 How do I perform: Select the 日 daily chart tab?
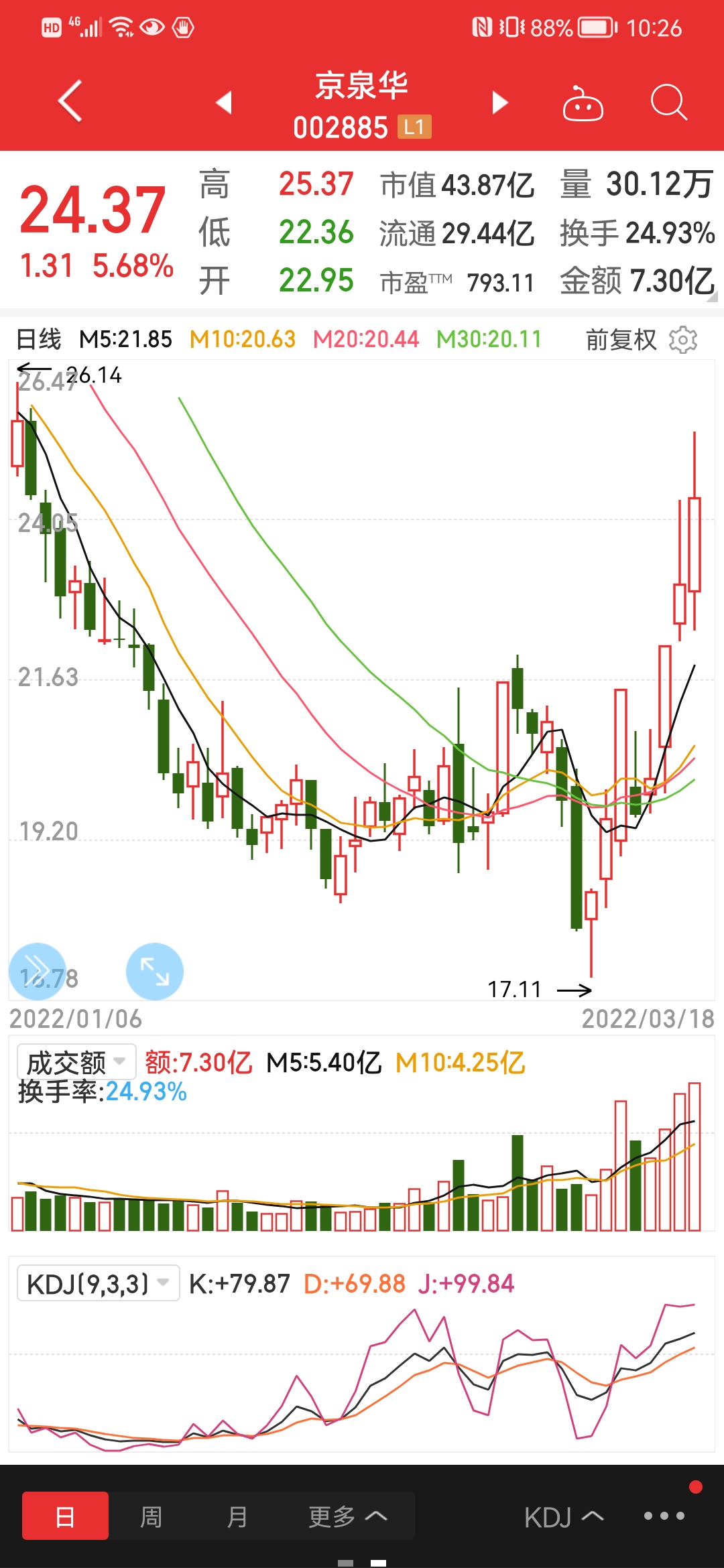[65, 1516]
